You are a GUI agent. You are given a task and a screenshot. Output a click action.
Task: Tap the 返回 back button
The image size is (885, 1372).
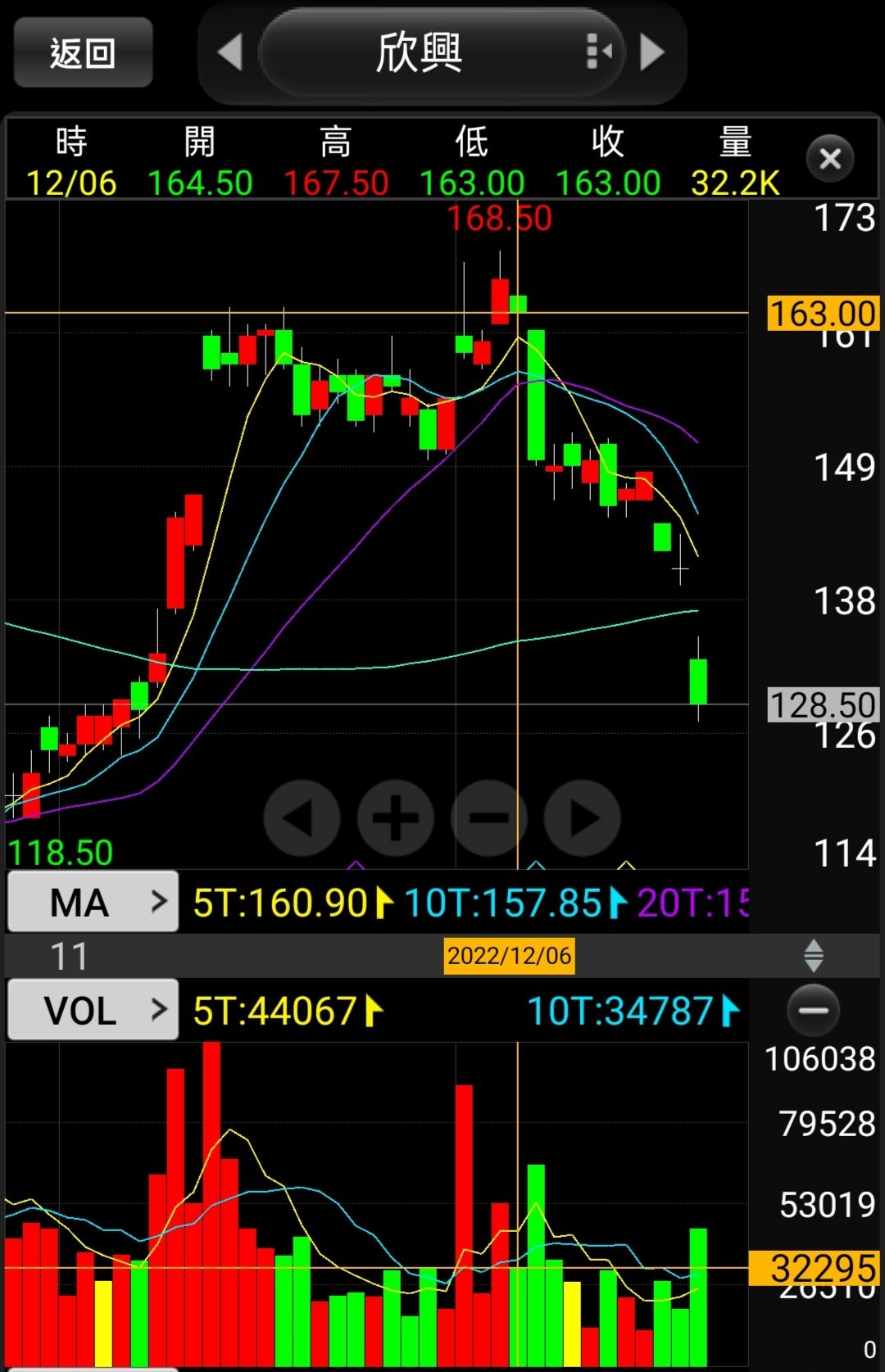(83, 53)
